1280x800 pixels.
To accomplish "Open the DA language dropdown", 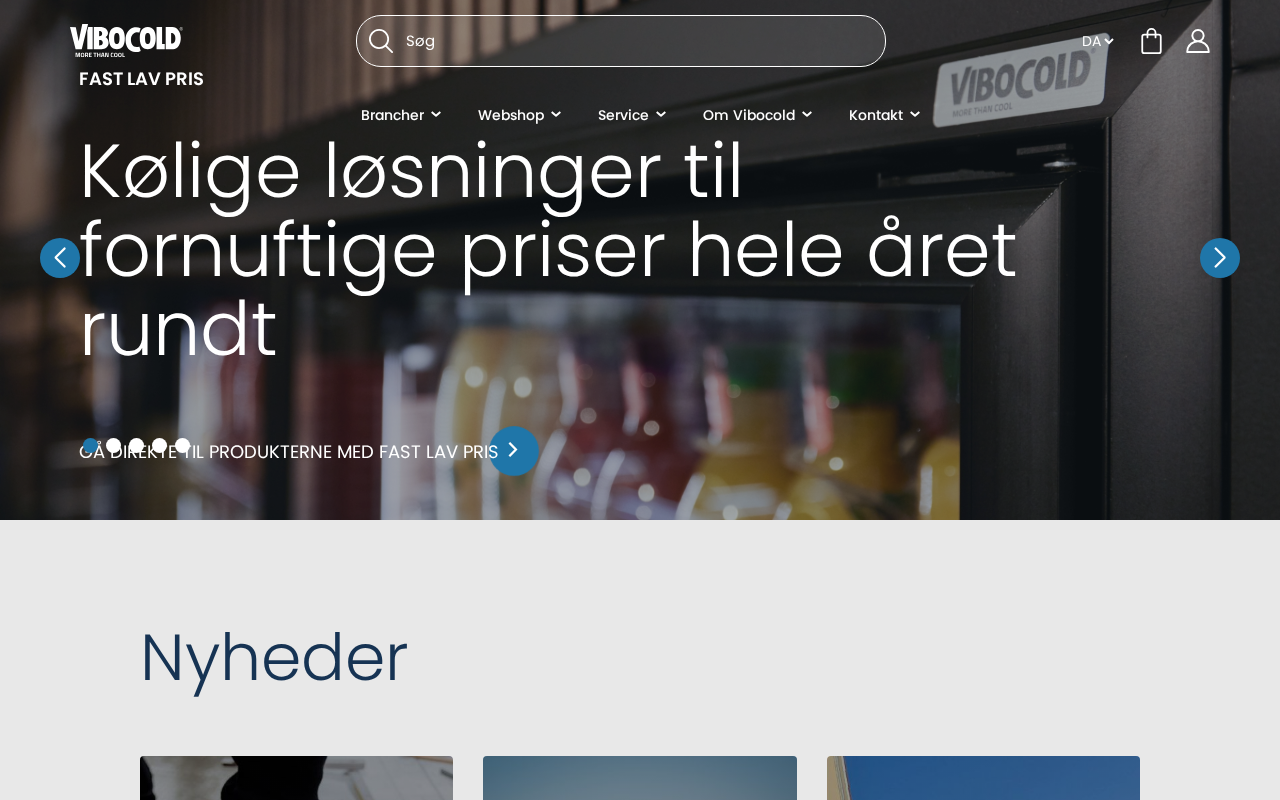I will [1097, 41].
